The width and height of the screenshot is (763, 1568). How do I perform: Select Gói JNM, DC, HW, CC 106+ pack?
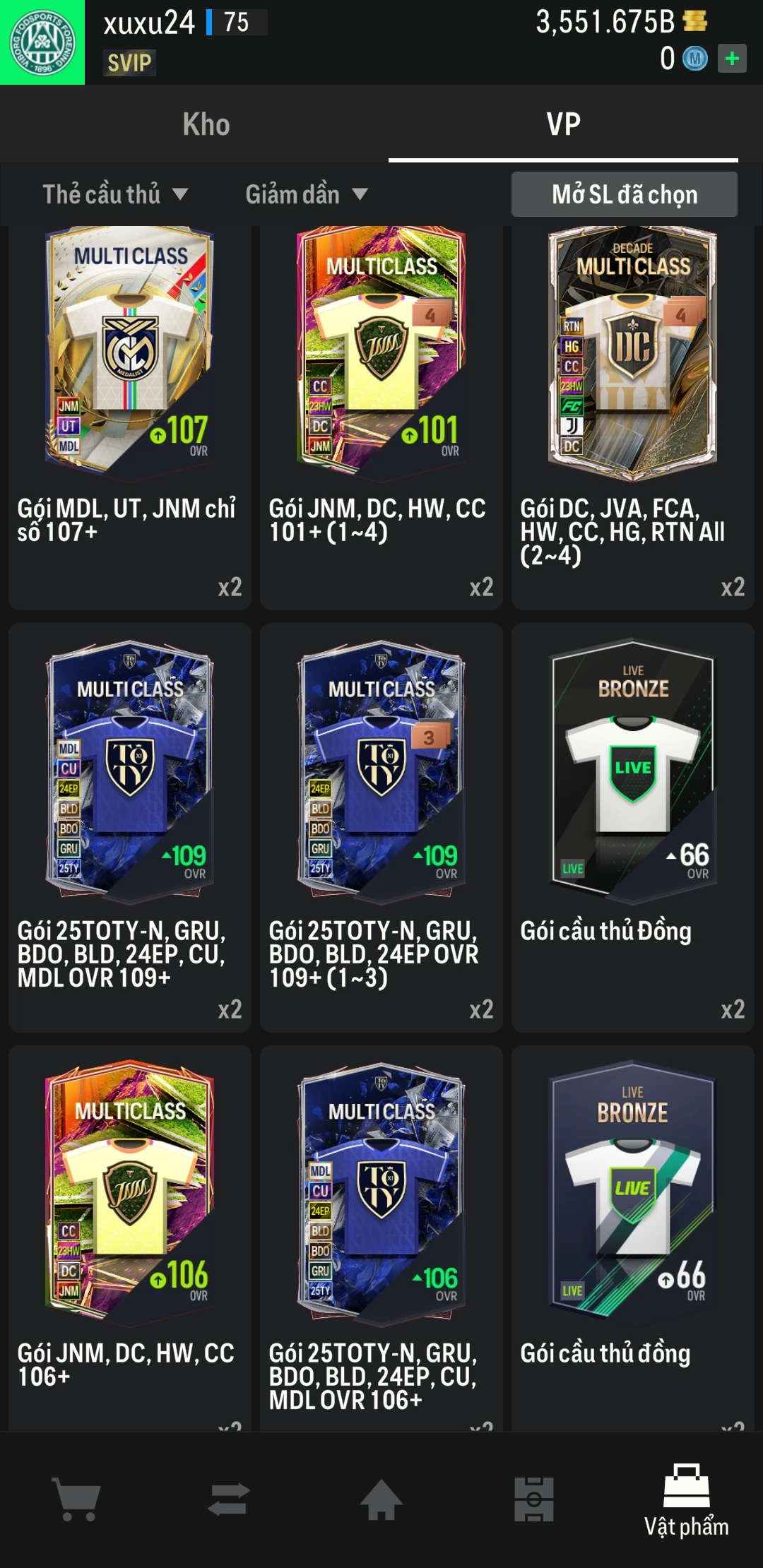tap(130, 1236)
